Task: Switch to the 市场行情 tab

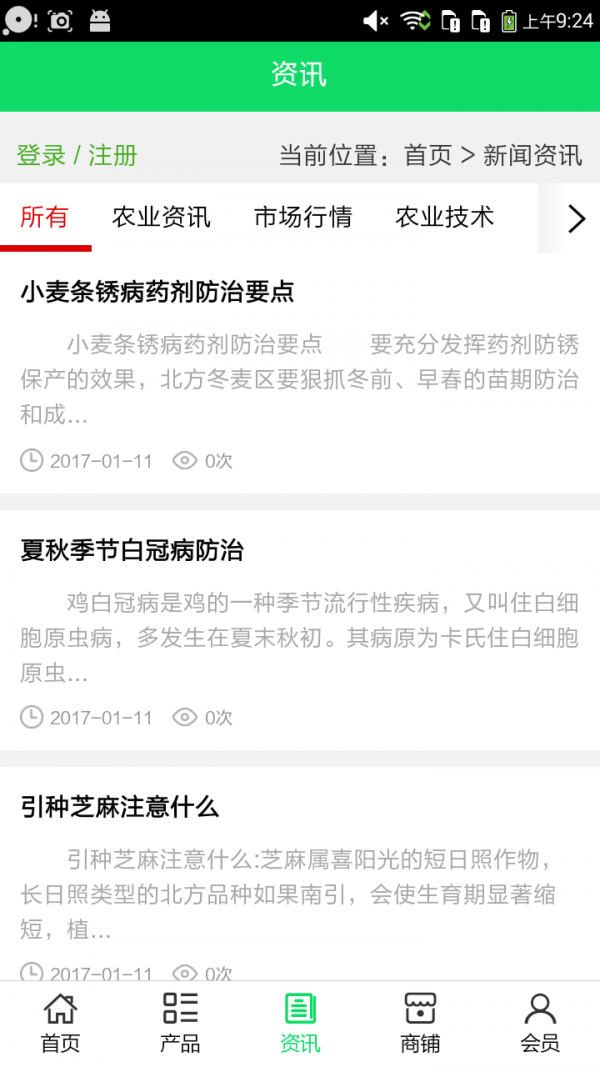Action: 303,217
